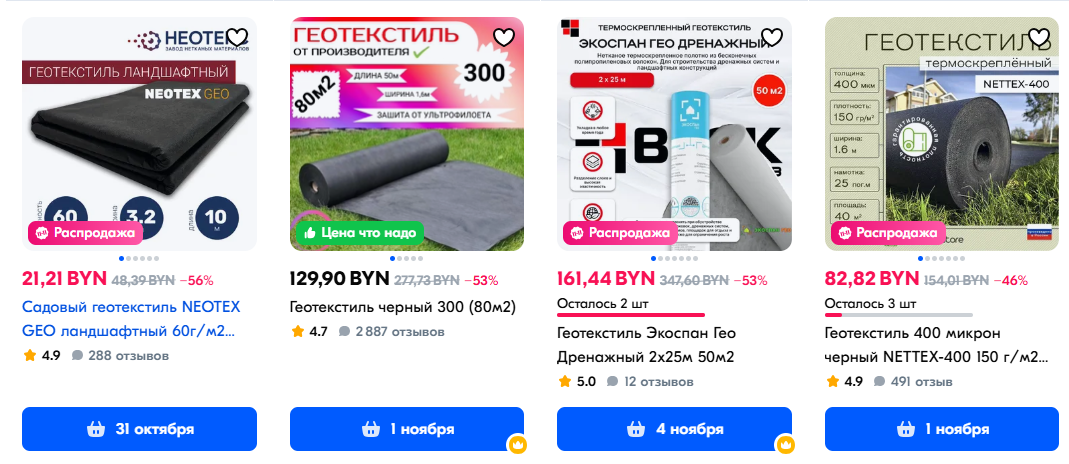The image size is (1069, 464).
Task: Open Экоспан Гео Дренажный product image
Action: coord(674,140)
